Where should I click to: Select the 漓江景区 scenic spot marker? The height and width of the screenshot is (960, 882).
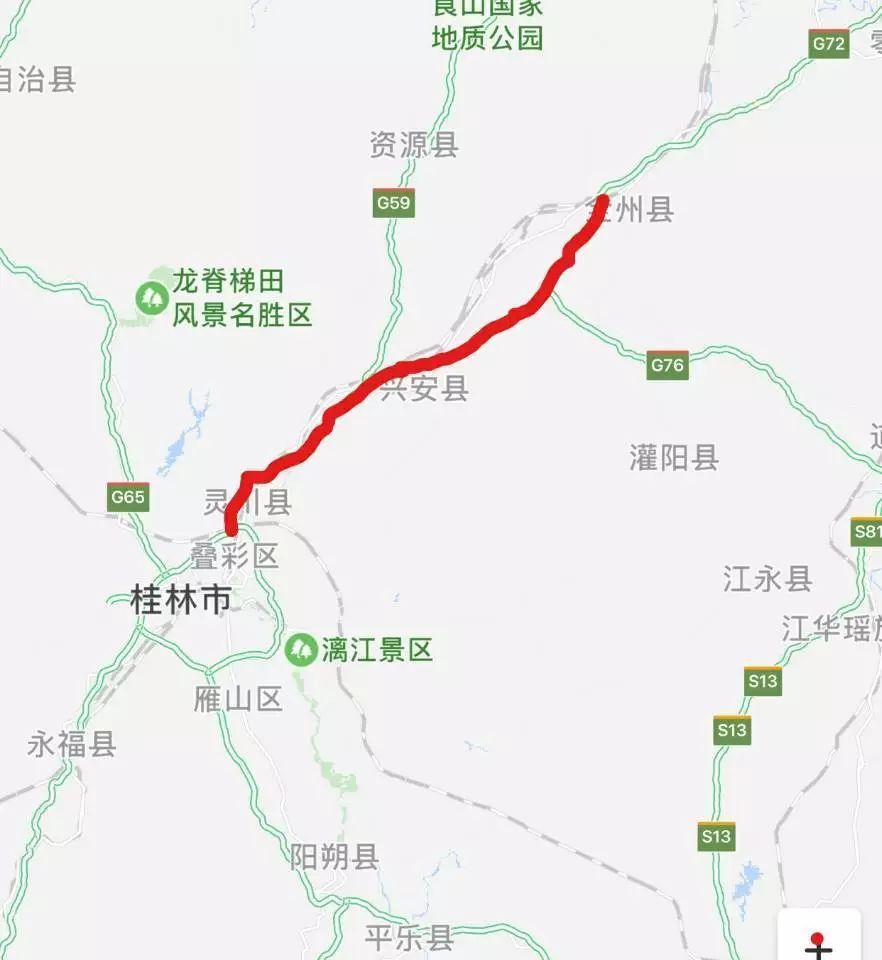click(300, 650)
